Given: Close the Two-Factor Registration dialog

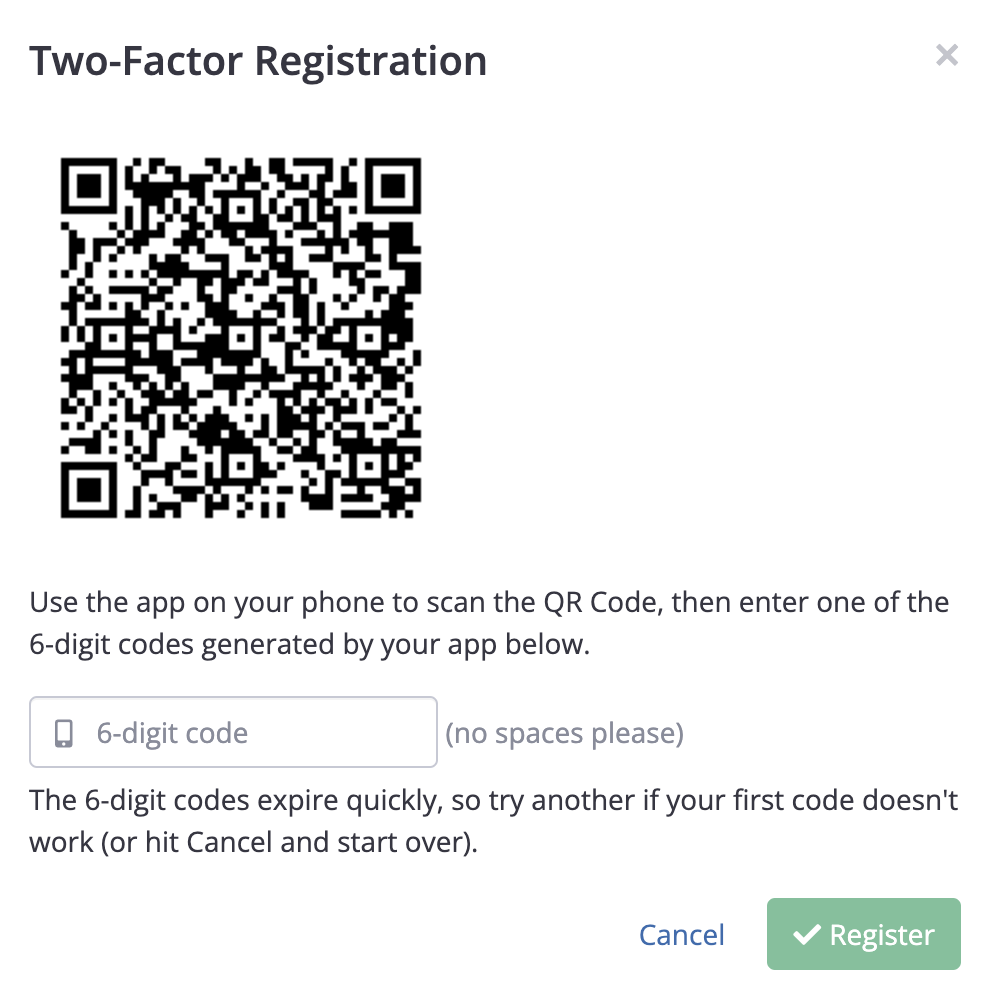Looking at the screenshot, I should (946, 55).
